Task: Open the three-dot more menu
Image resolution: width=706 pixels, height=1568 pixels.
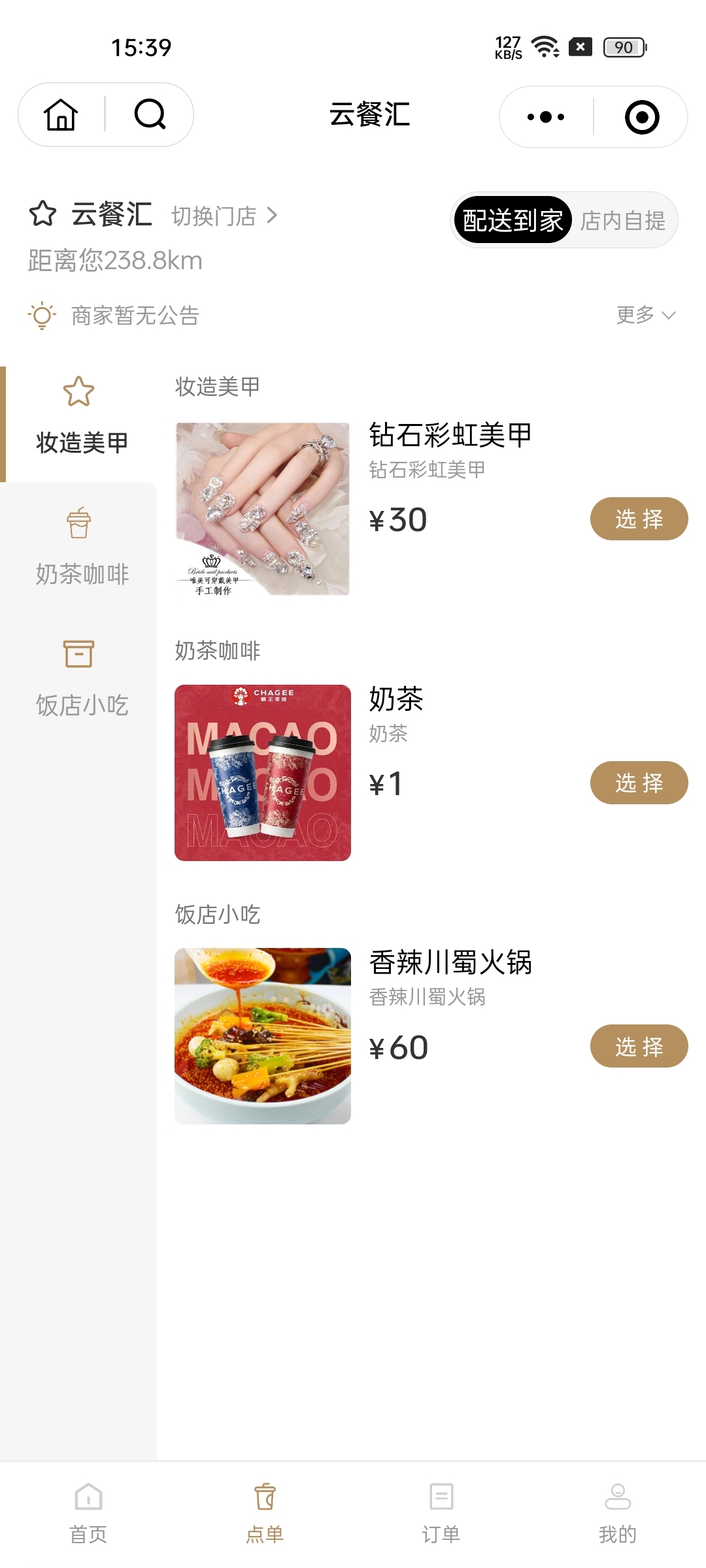Action: [x=546, y=117]
